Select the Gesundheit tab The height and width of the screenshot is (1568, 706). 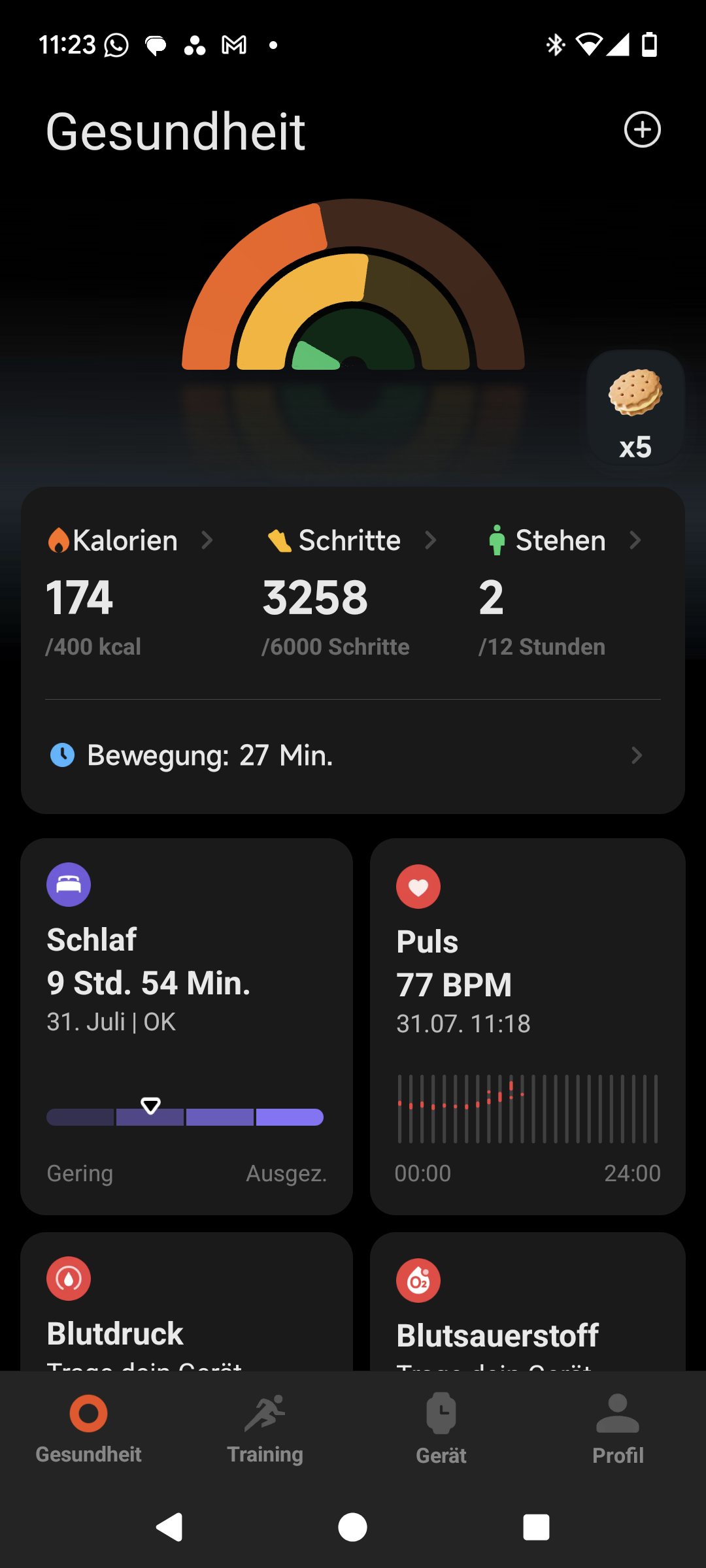click(x=88, y=1428)
